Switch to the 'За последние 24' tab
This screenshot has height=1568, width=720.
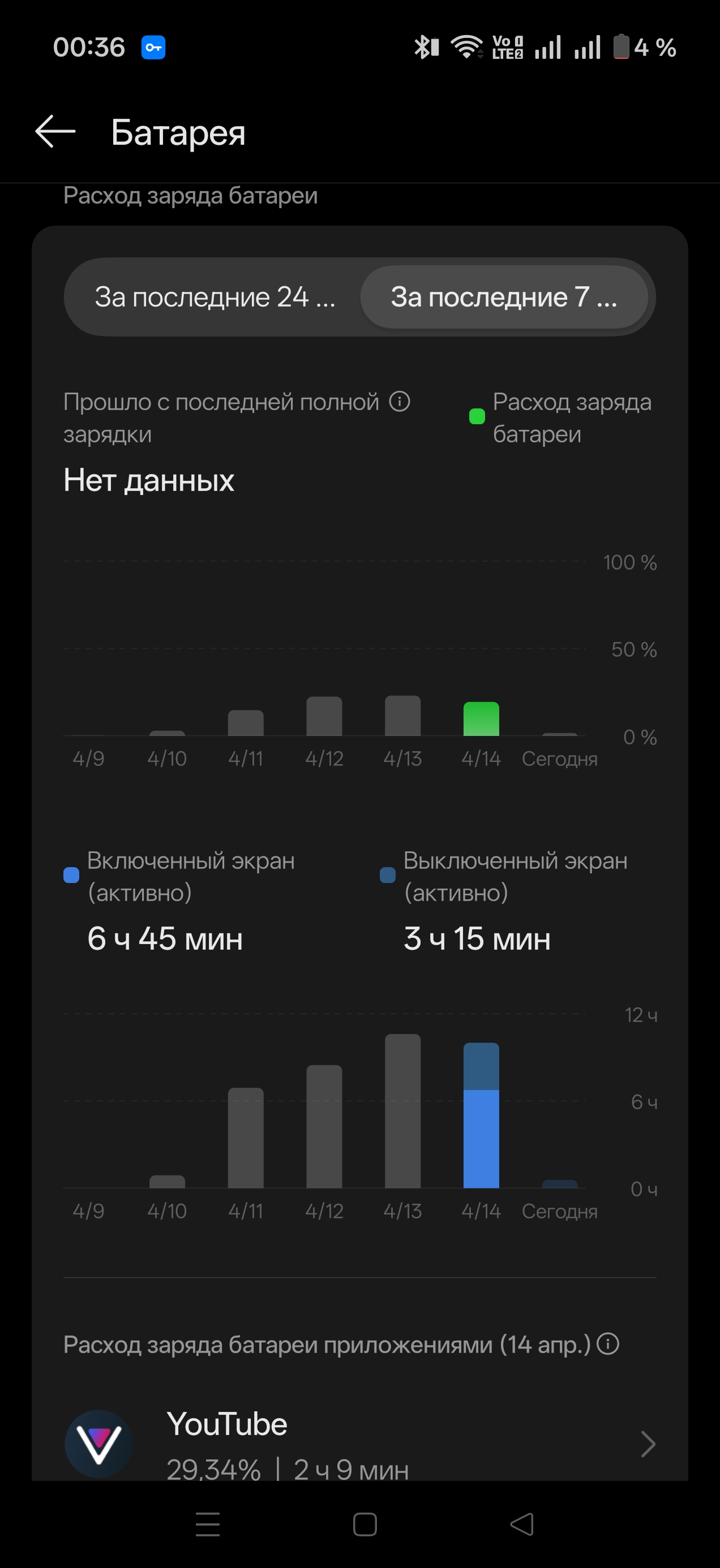click(x=215, y=297)
